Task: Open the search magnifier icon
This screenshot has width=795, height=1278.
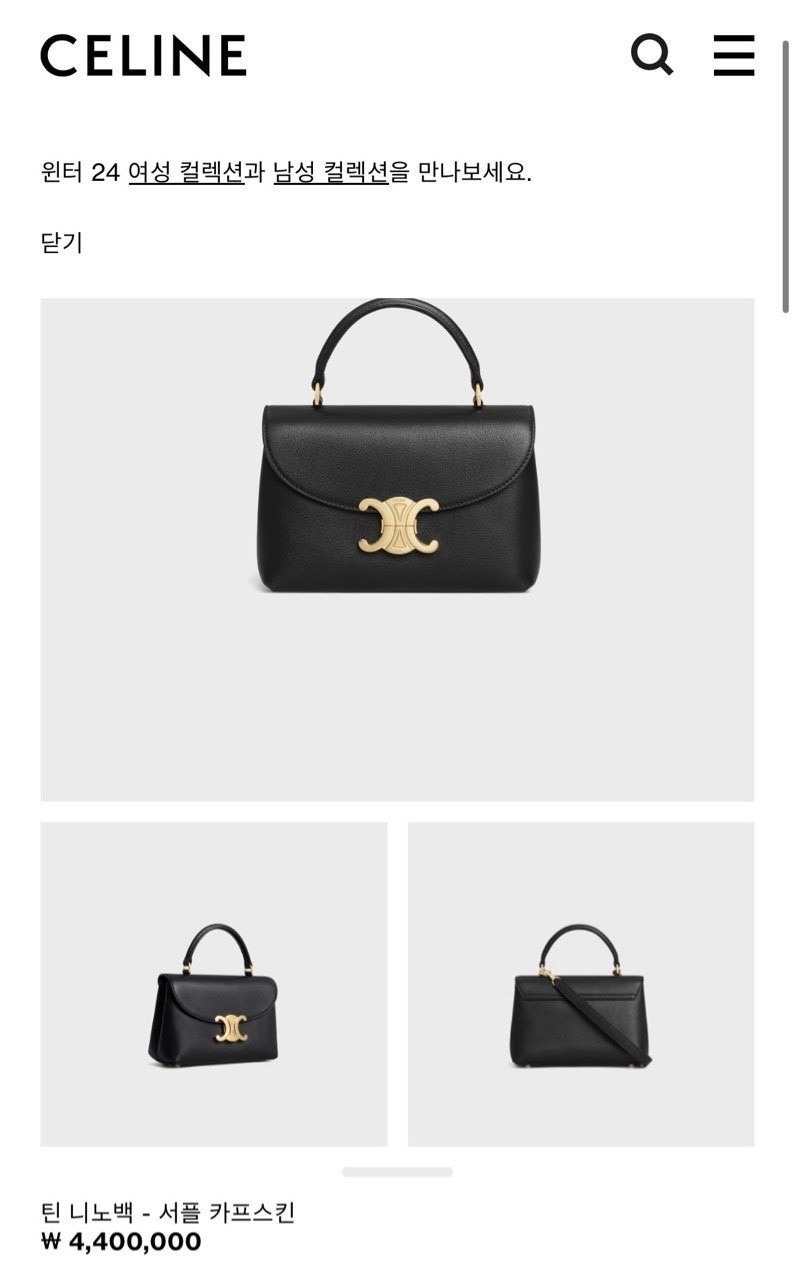Action: [x=652, y=55]
